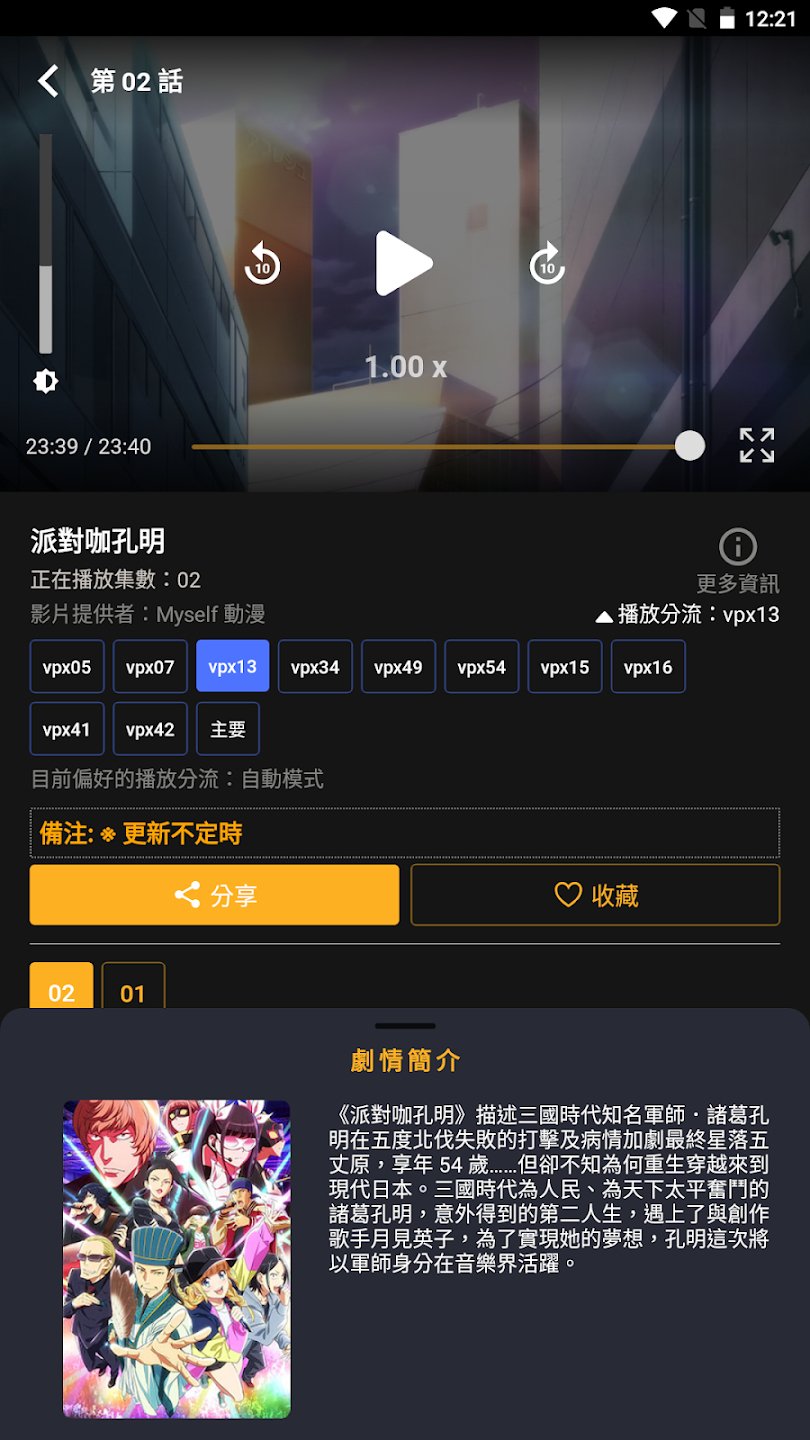This screenshot has width=810, height=1440.
Task: Choose the 主要 playback source
Action: point(227,728)
